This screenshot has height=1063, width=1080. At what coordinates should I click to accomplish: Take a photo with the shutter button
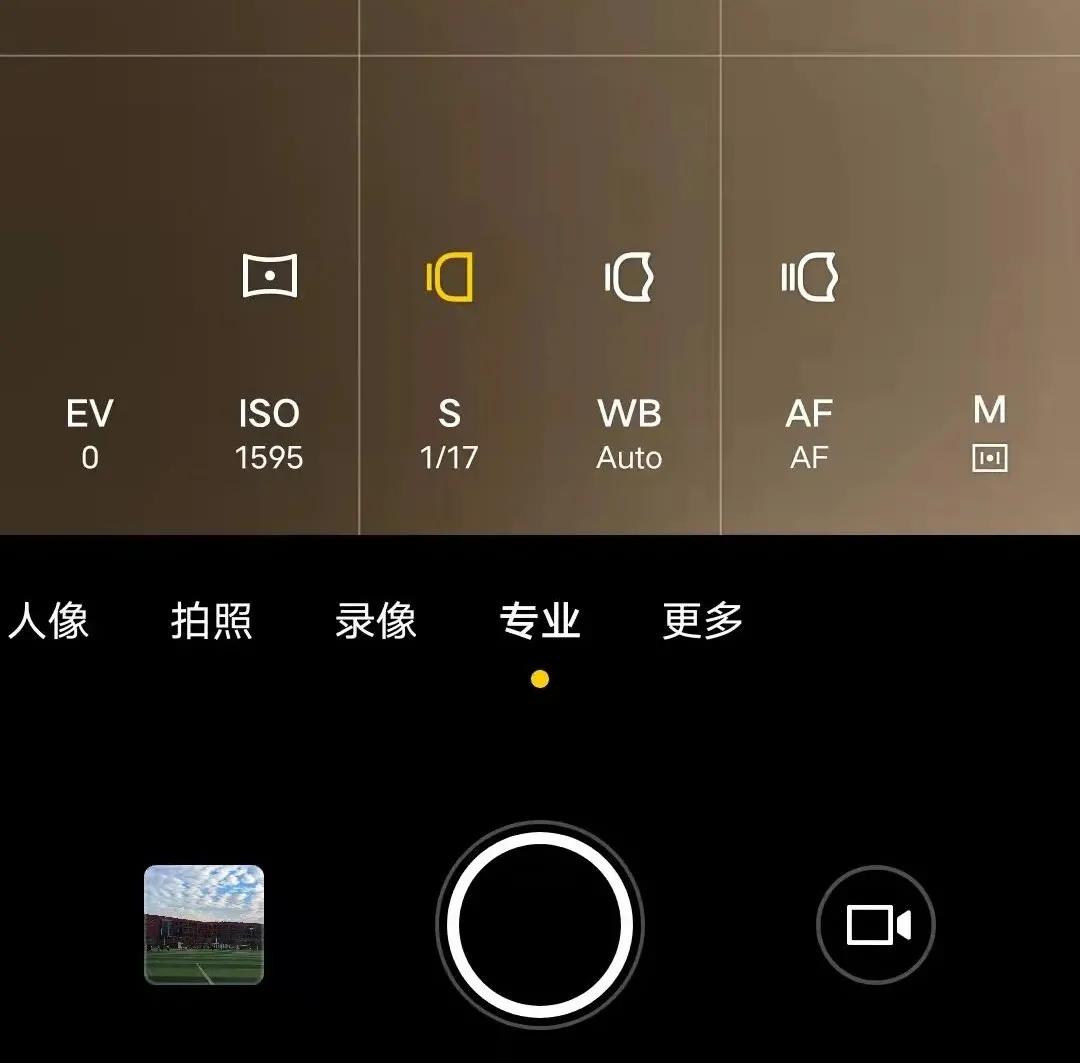(540, 925)
